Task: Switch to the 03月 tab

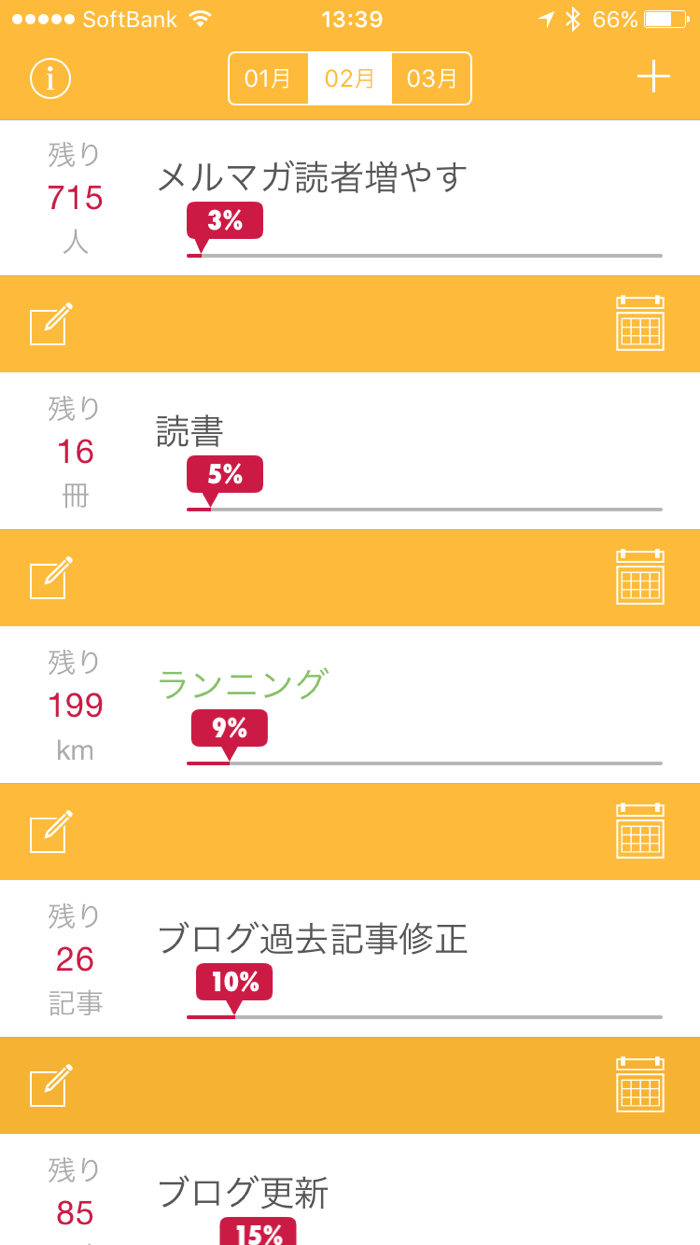Action: (432, 78)
